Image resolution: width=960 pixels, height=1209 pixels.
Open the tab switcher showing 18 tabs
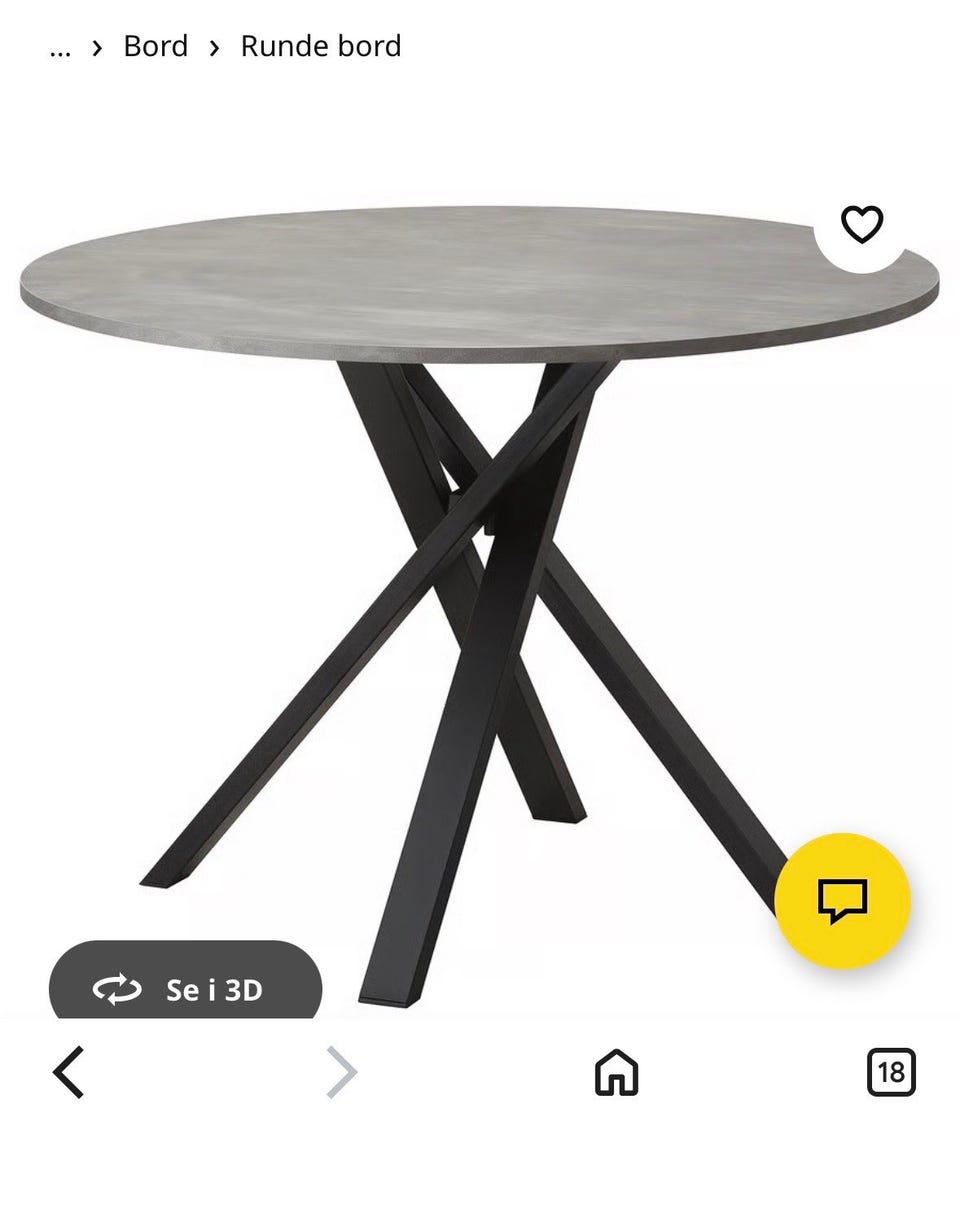(890, 1072)
